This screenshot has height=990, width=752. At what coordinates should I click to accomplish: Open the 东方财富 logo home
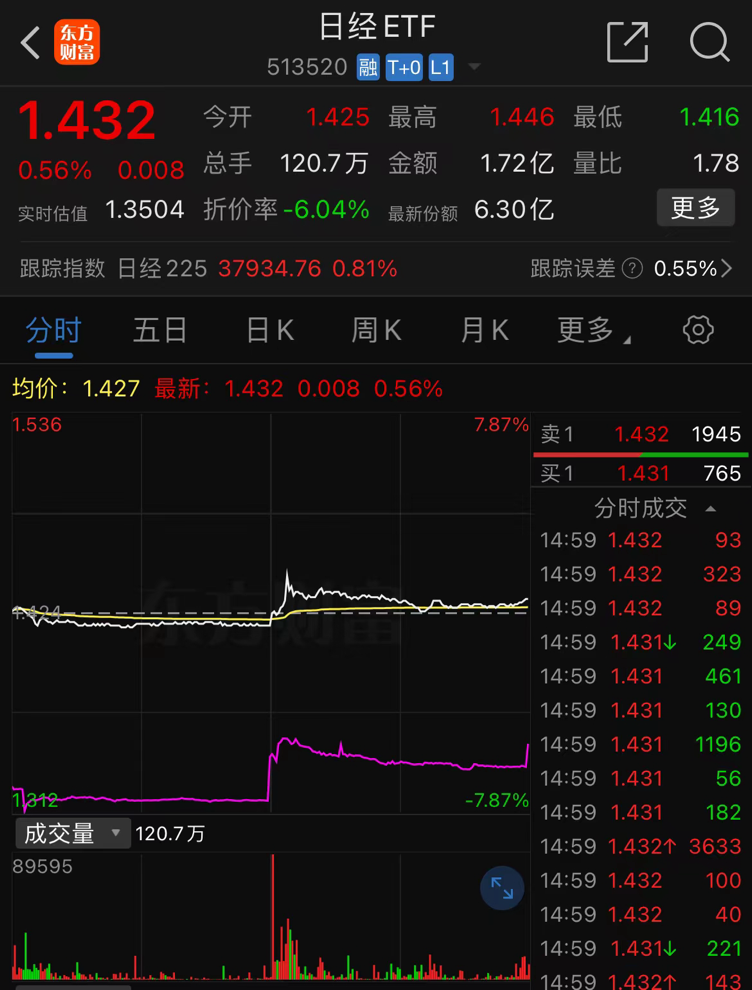pyautogui.click(x=77, y=43)
